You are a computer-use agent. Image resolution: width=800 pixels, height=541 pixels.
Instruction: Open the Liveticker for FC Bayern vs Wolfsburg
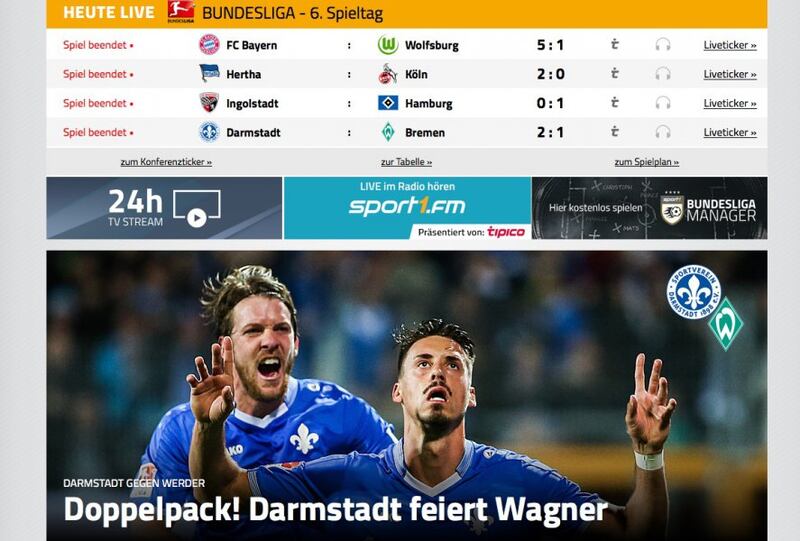point(730,45)
